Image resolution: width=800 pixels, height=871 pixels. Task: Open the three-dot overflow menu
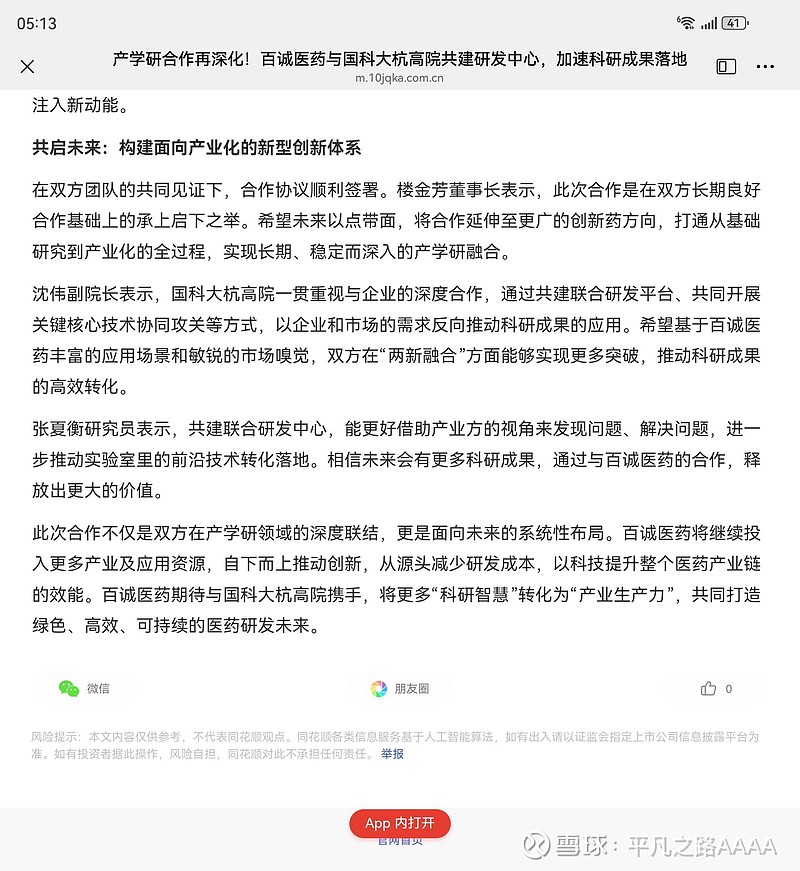[765, 66]
